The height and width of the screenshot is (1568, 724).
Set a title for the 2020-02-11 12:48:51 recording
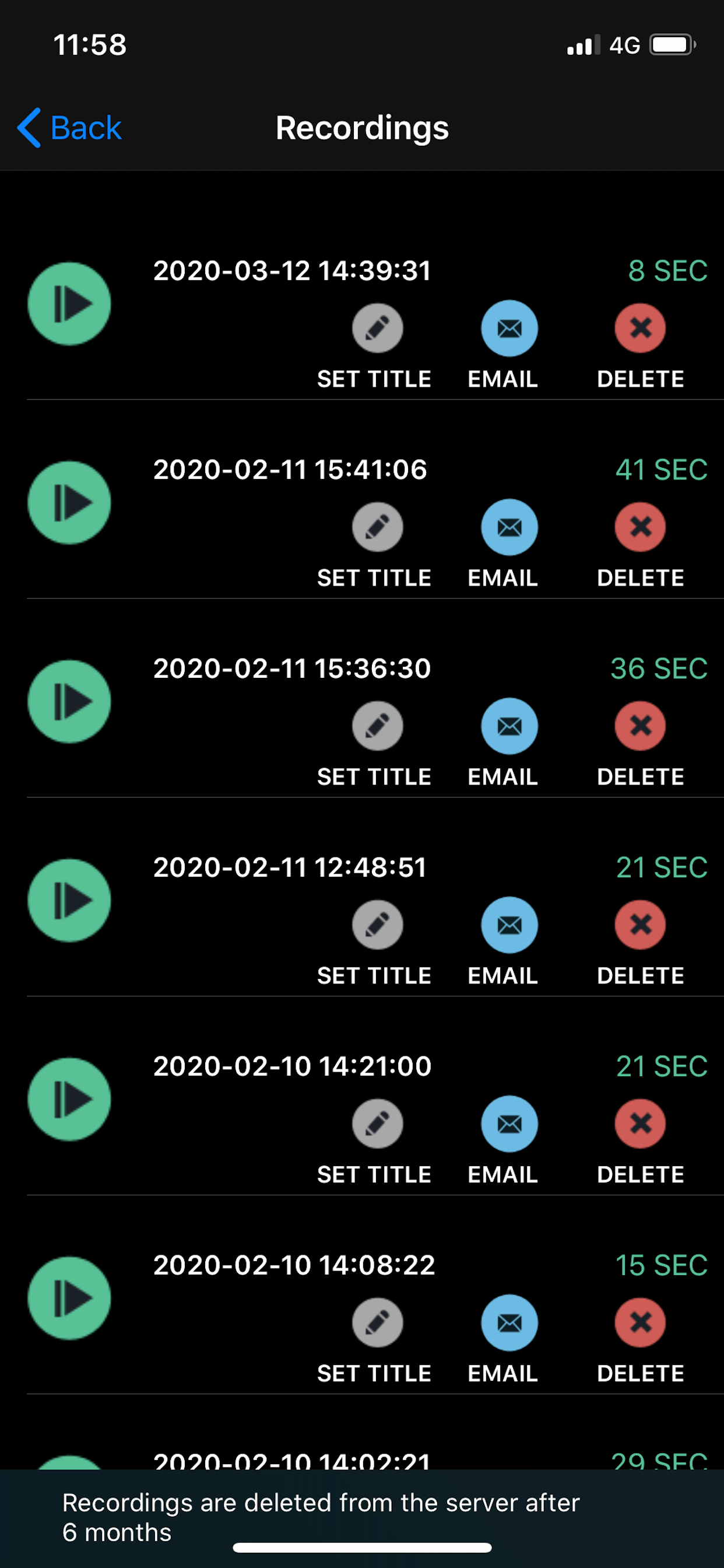point(377,925)
